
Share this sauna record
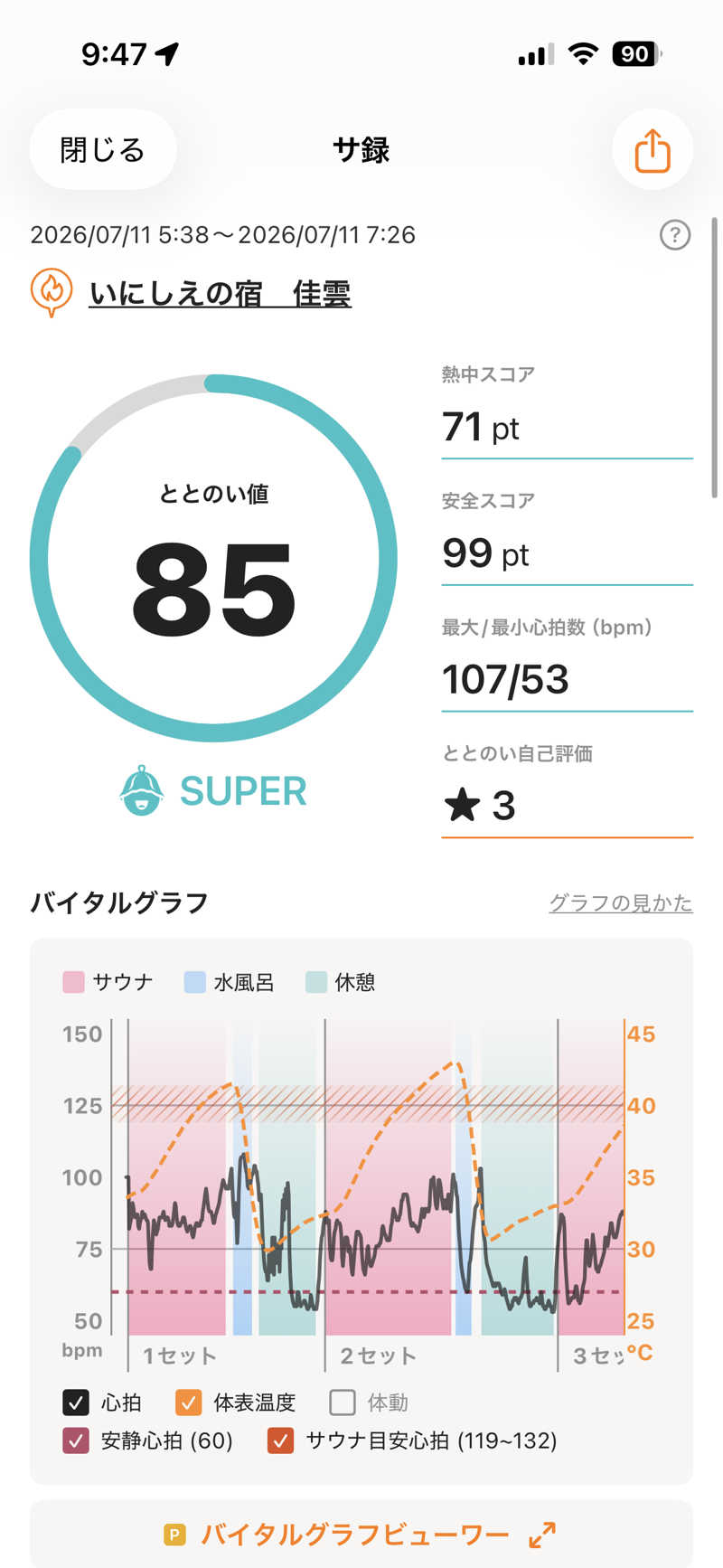click(653, 150)
